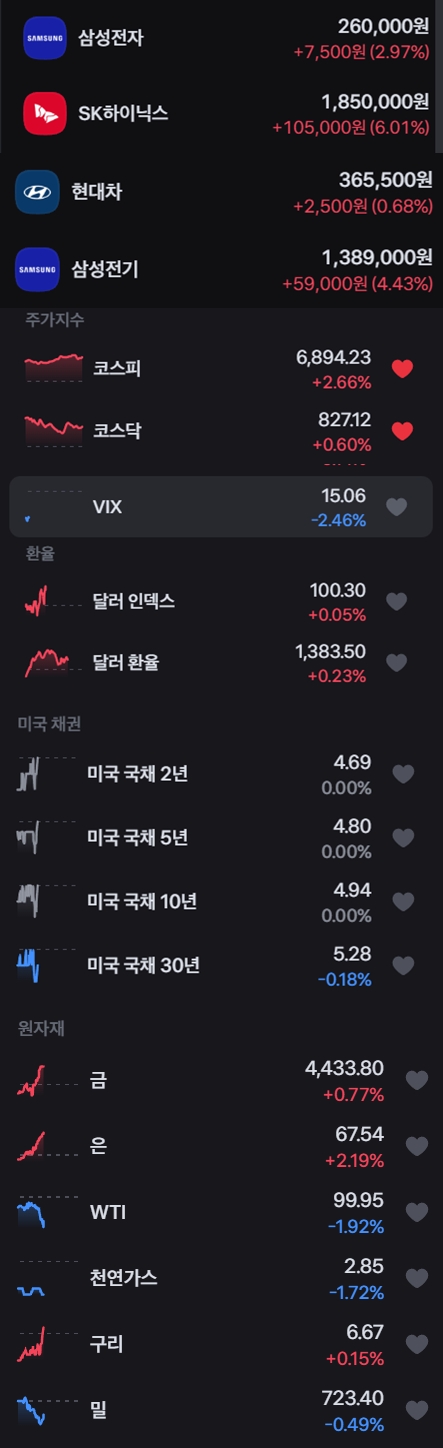
Task: Favorite 미국 국채 2년 with heart
Action: coord(403,774)
